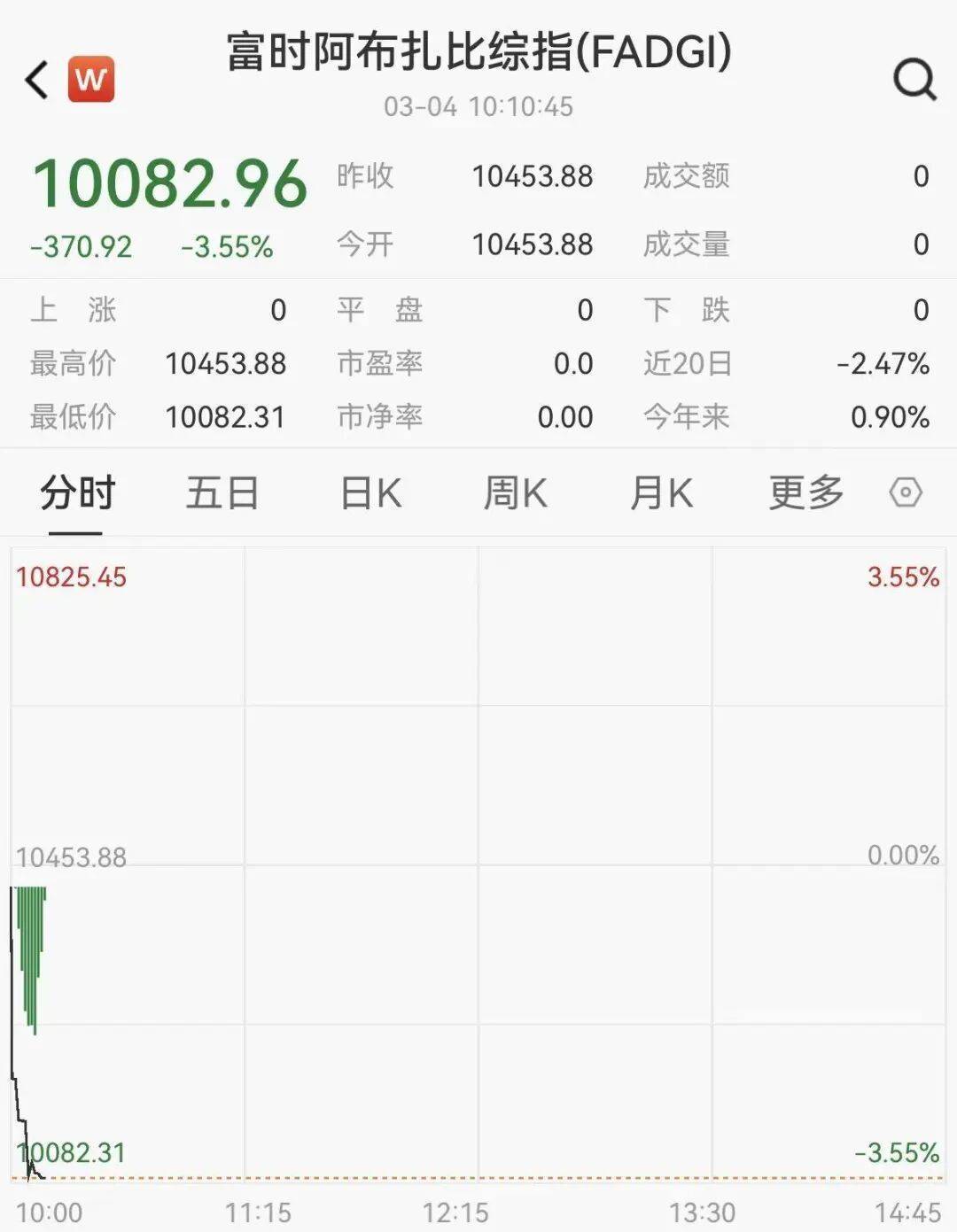Tap the -3.55% change percentage label
This screenshot has width=957, height=1232.
(x=224, y=246)
